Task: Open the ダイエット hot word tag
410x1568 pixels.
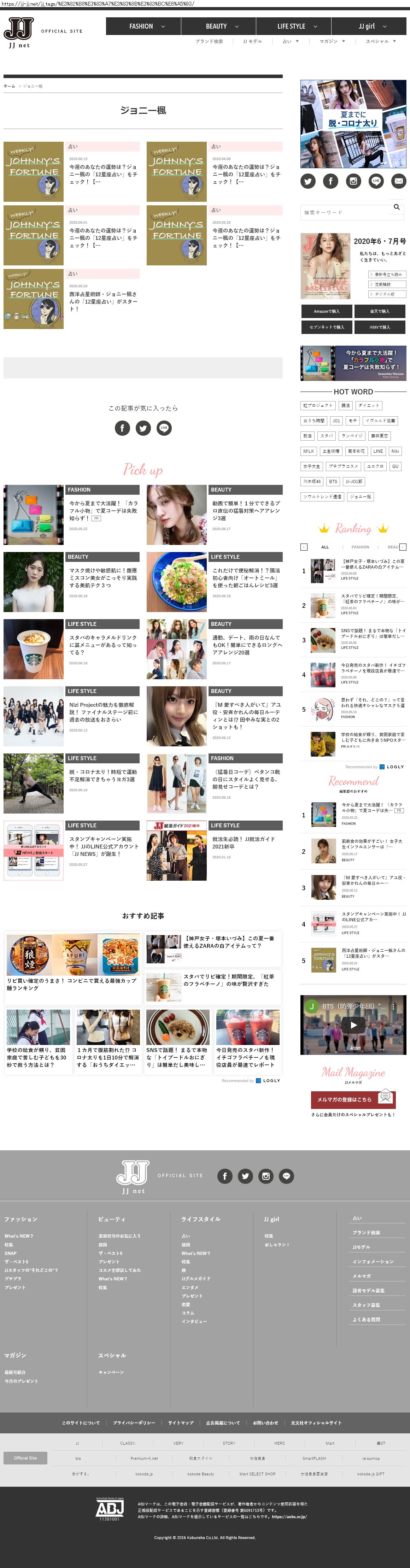Action: [x=369, y=405]
